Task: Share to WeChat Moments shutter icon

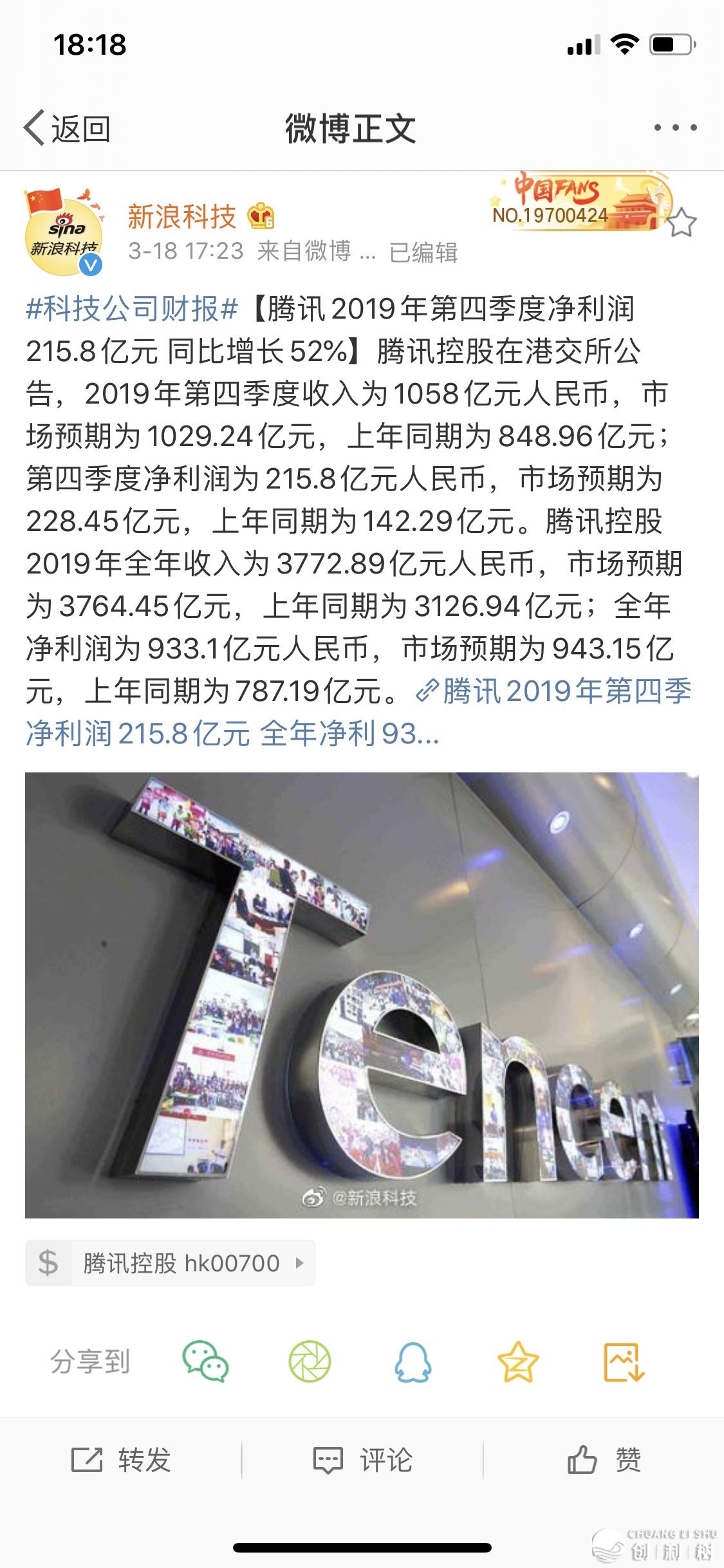Action: pyautogui.click(x=310, y=1361)
